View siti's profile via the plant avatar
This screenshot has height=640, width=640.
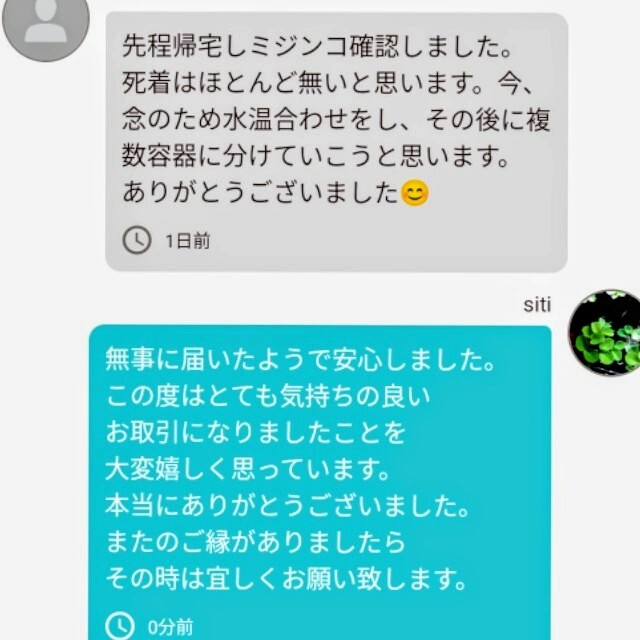(x=603, y=333)
